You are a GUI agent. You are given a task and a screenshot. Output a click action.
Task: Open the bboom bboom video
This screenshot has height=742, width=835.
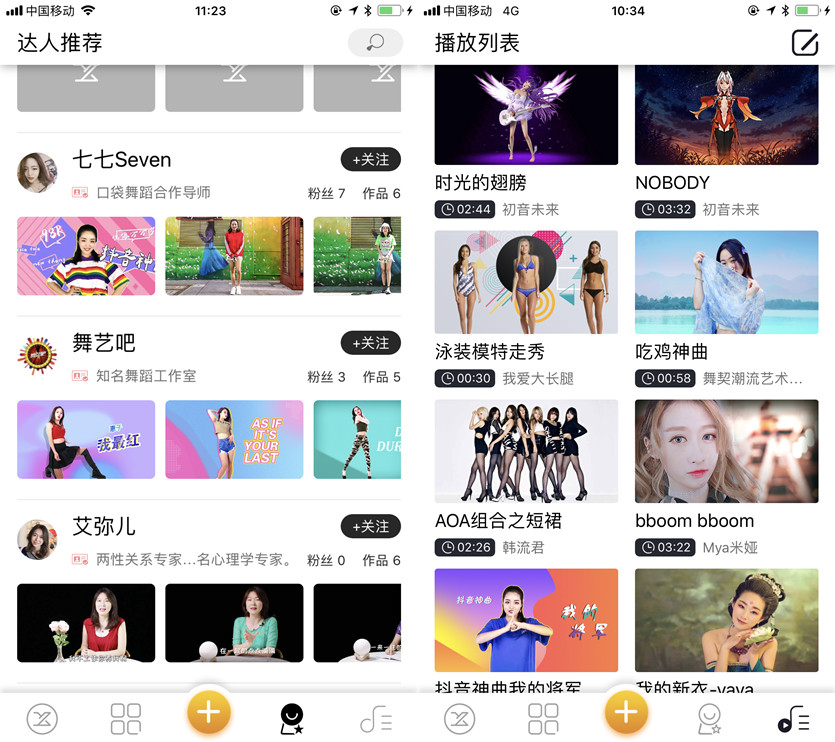[726, 451]
